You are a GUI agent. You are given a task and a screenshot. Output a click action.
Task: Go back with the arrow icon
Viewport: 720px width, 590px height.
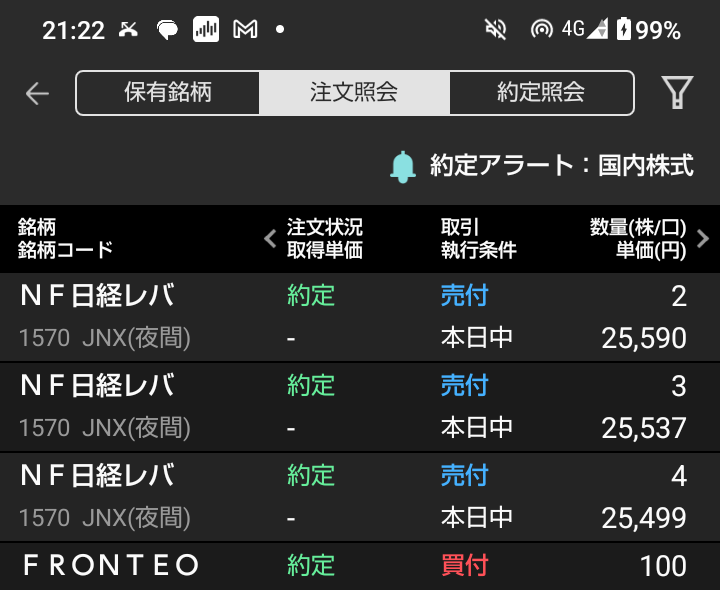click(x=37, y=94)
